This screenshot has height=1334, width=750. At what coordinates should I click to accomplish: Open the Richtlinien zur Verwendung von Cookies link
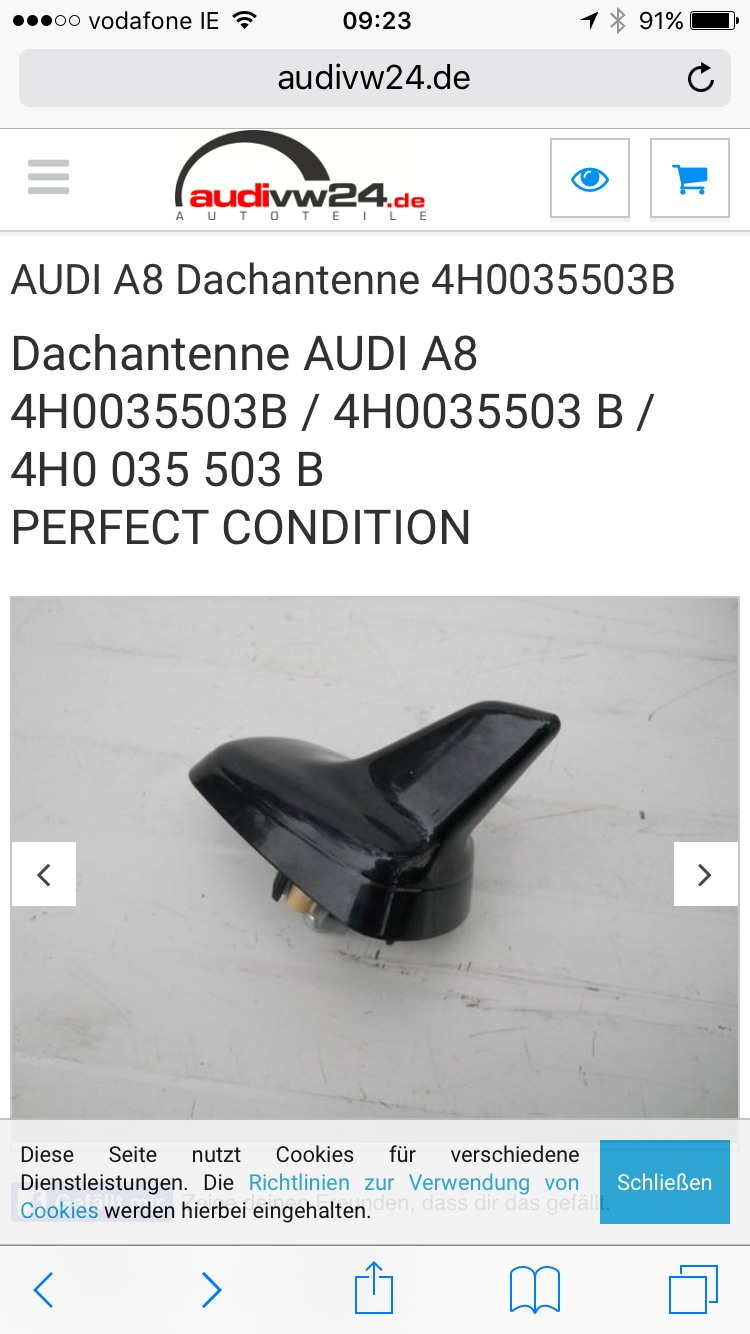300,1196
